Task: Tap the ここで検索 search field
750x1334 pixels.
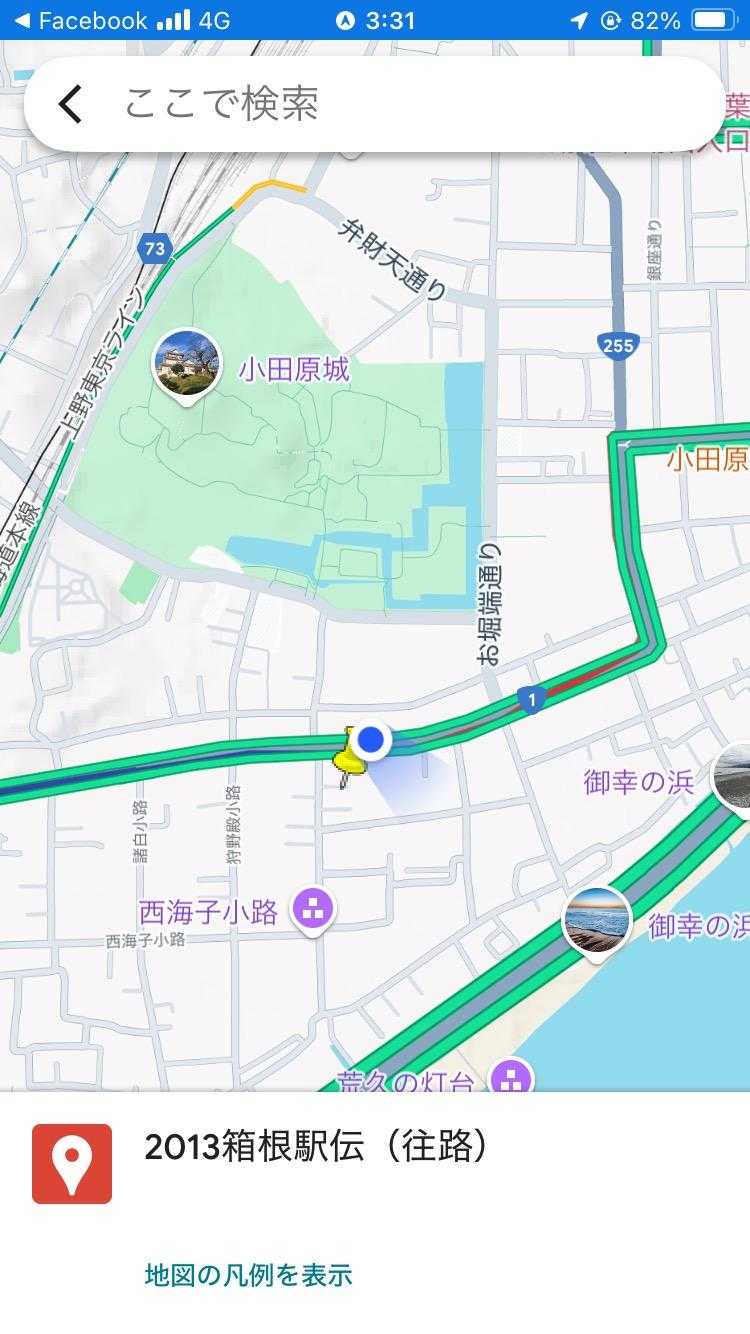Action: [x=400, y=104]
